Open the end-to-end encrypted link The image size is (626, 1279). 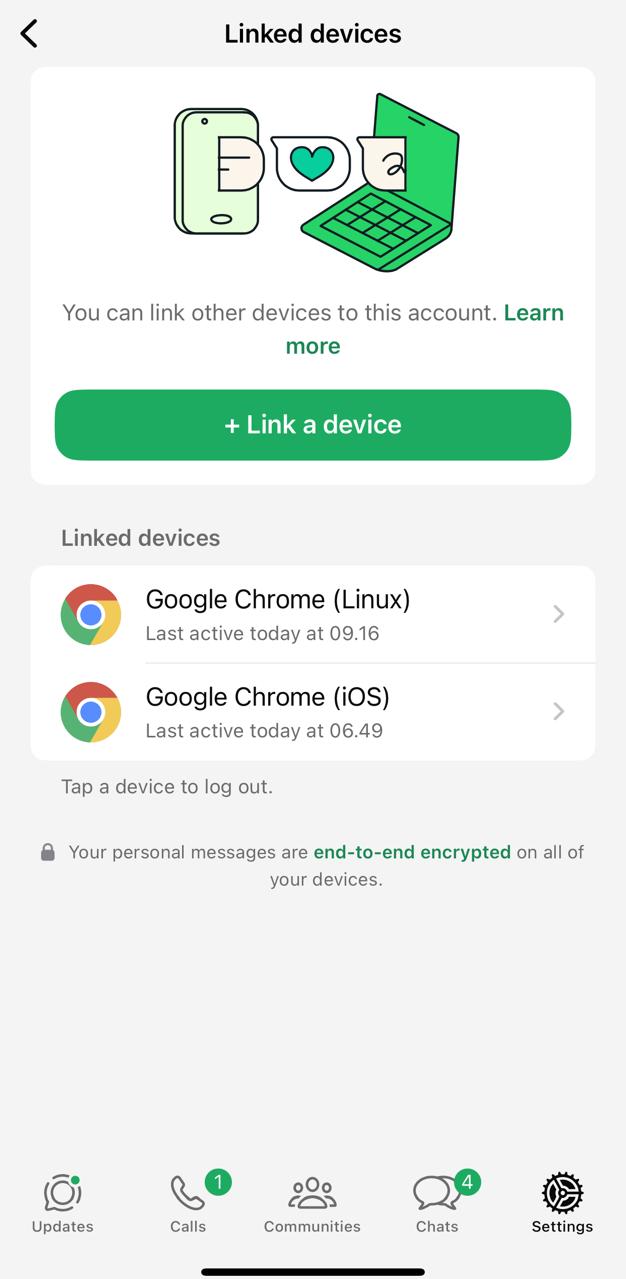(412, 852)
